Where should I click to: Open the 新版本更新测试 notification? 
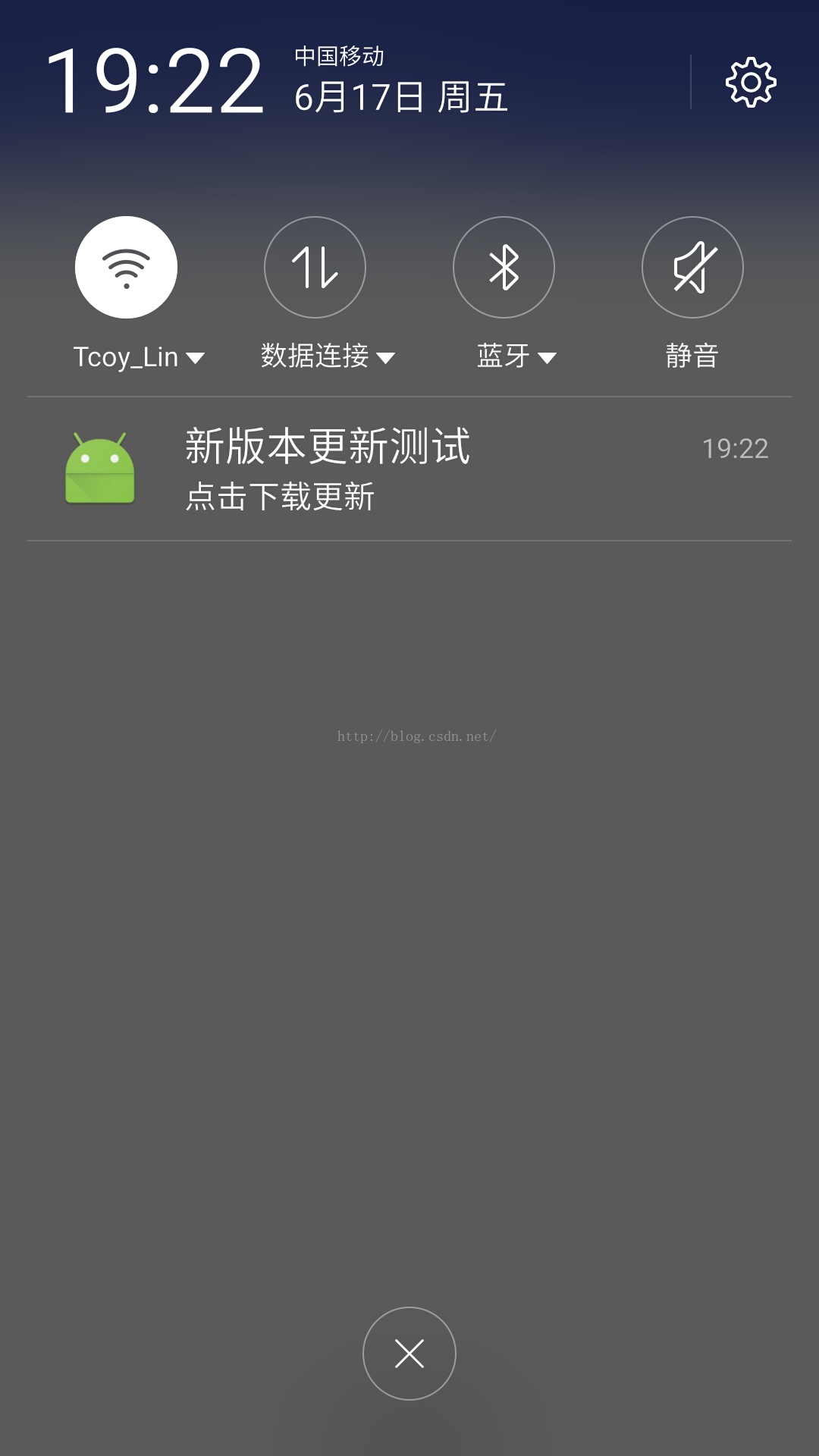[x=409, y=469]
